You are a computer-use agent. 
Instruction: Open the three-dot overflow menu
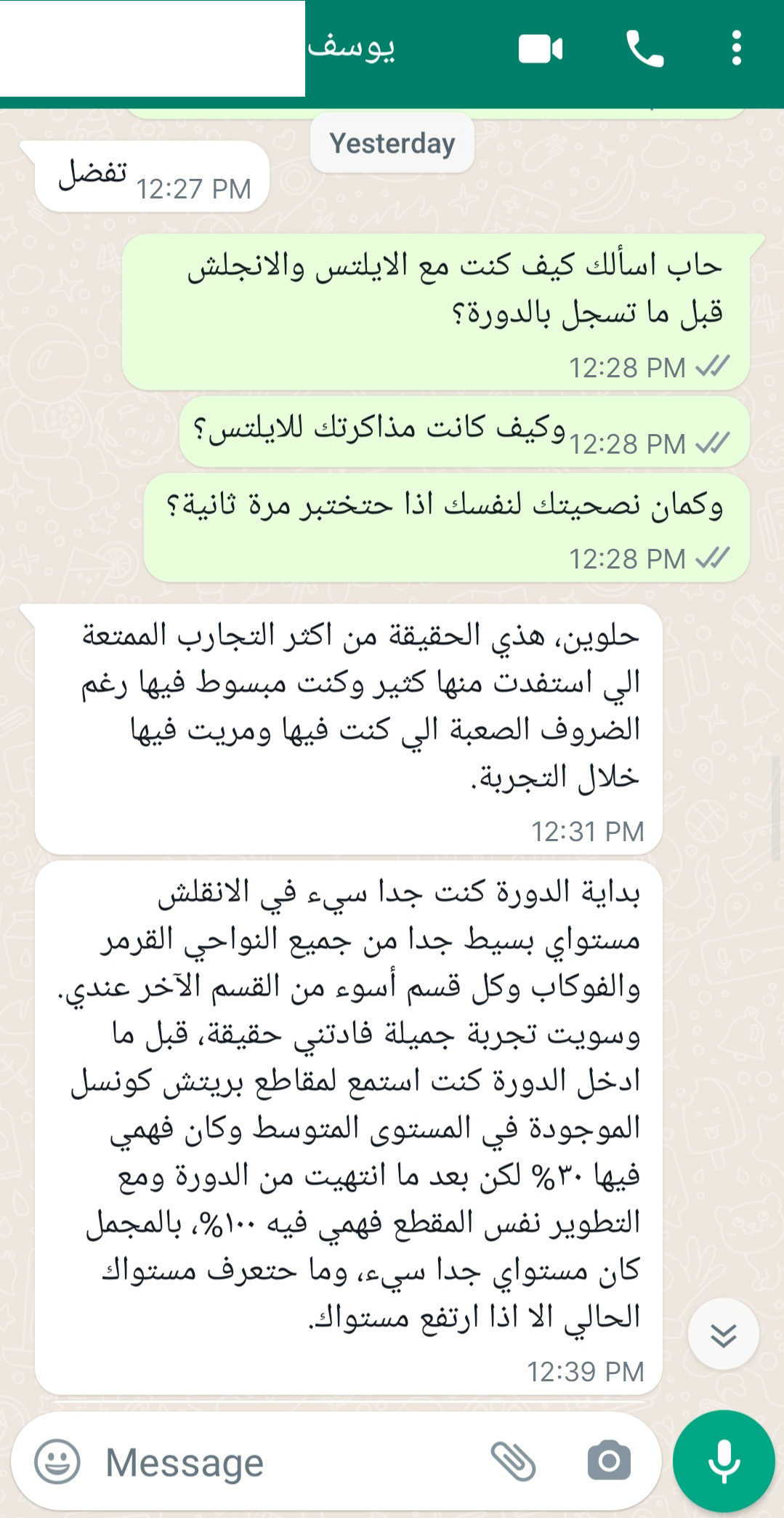coord(736,49)
